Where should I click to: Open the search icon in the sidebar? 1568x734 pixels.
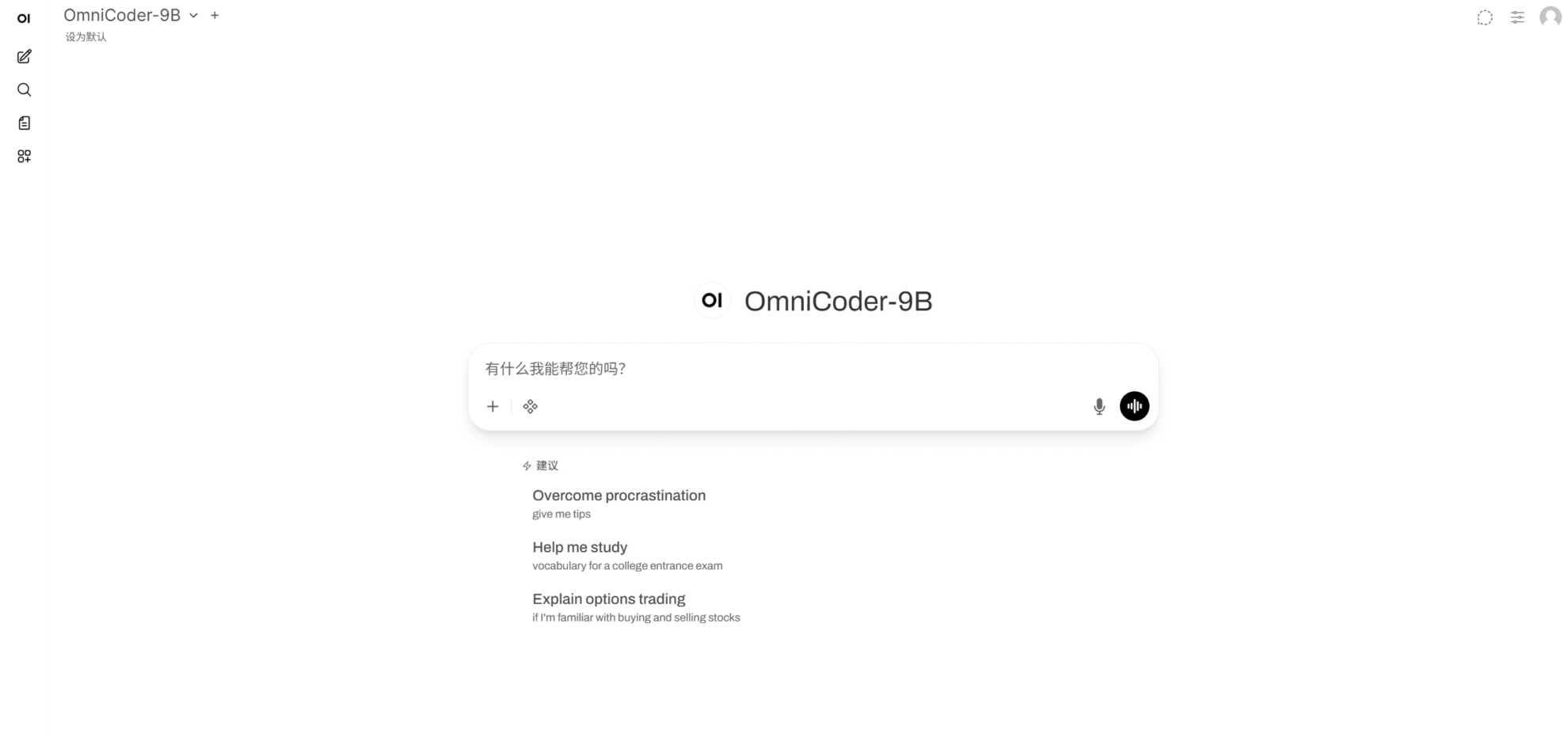pyautogui.click(x=24, y=89)
